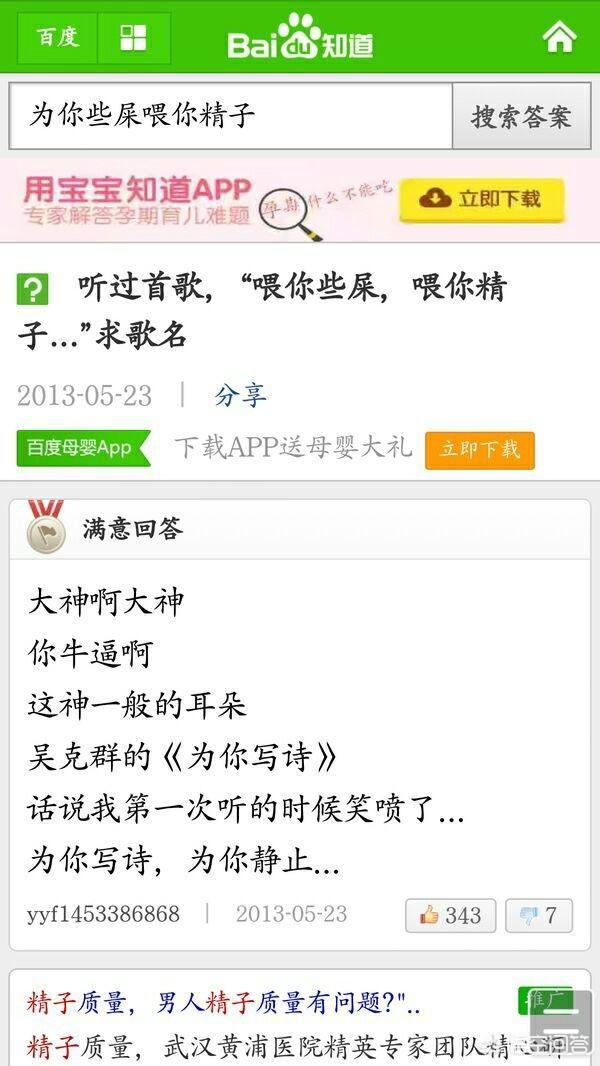Upvote the answer with 343 likes
This screenshot has width=600, height=1066.
point(450,915)
